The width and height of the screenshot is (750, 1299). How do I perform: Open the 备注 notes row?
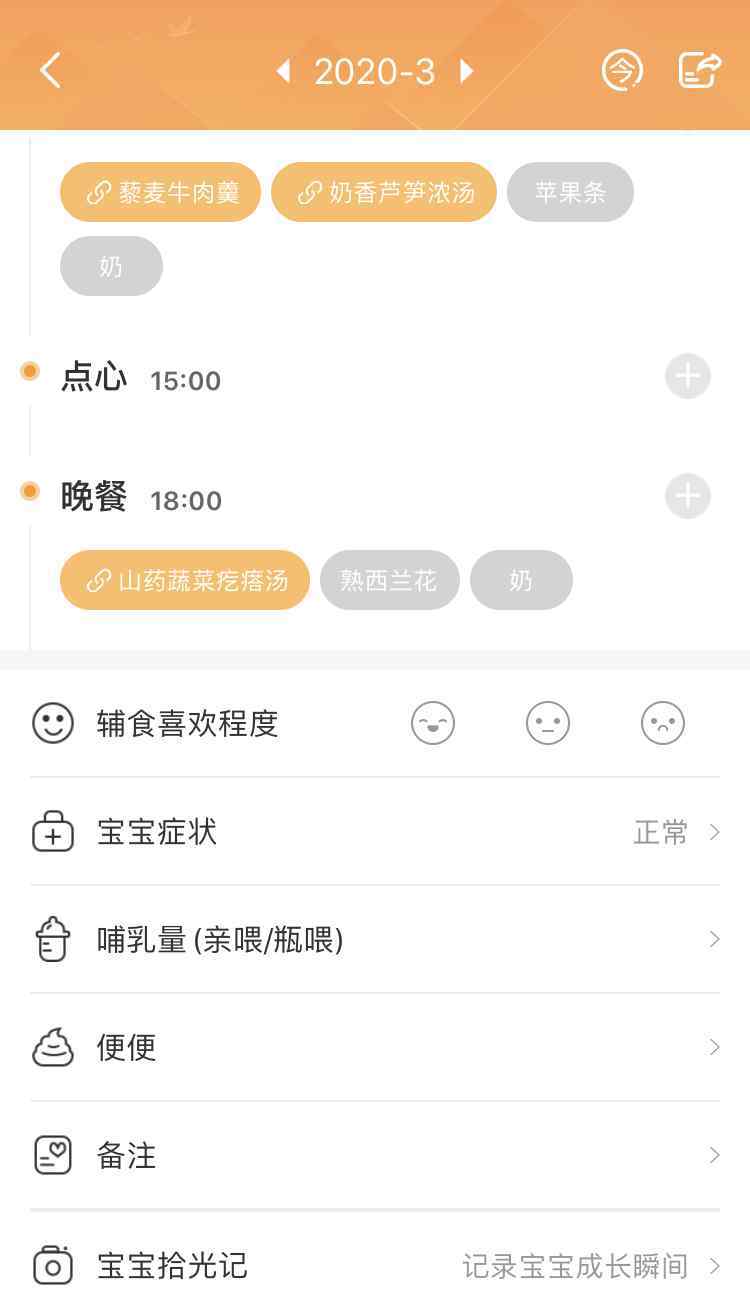(375, 1156)
